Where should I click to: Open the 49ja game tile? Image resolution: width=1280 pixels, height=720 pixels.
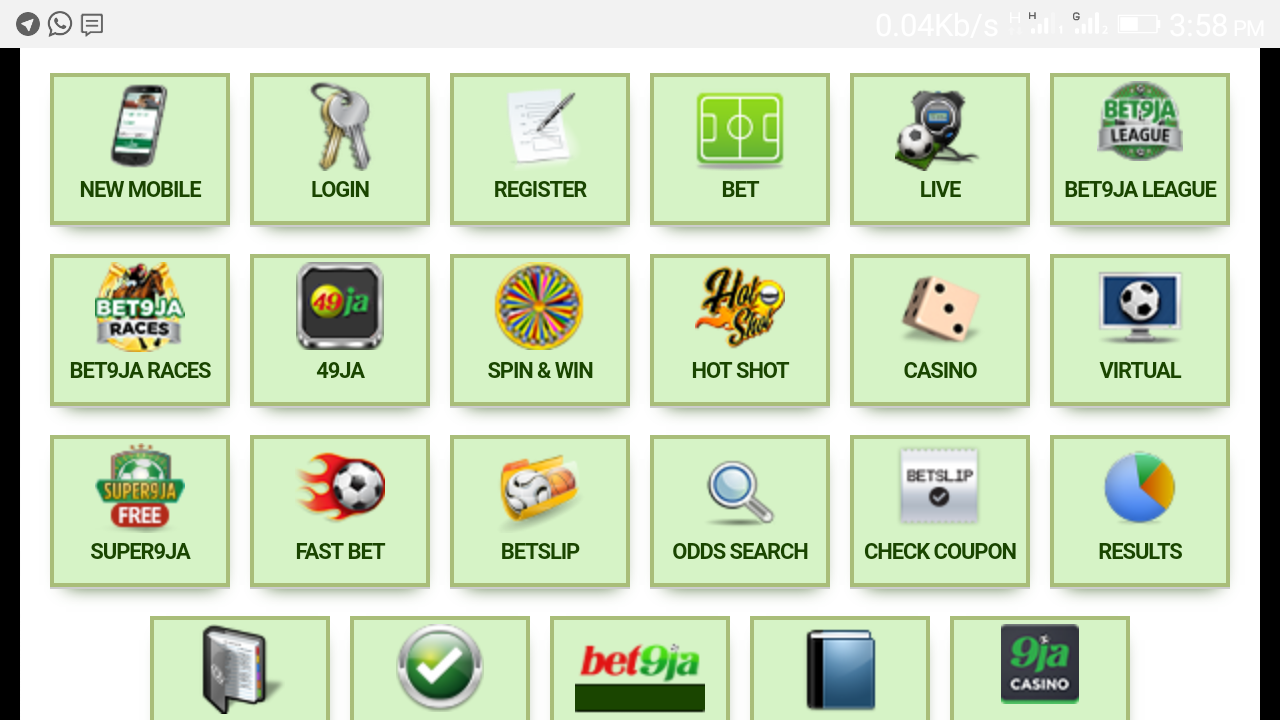[x=340, y=330]
